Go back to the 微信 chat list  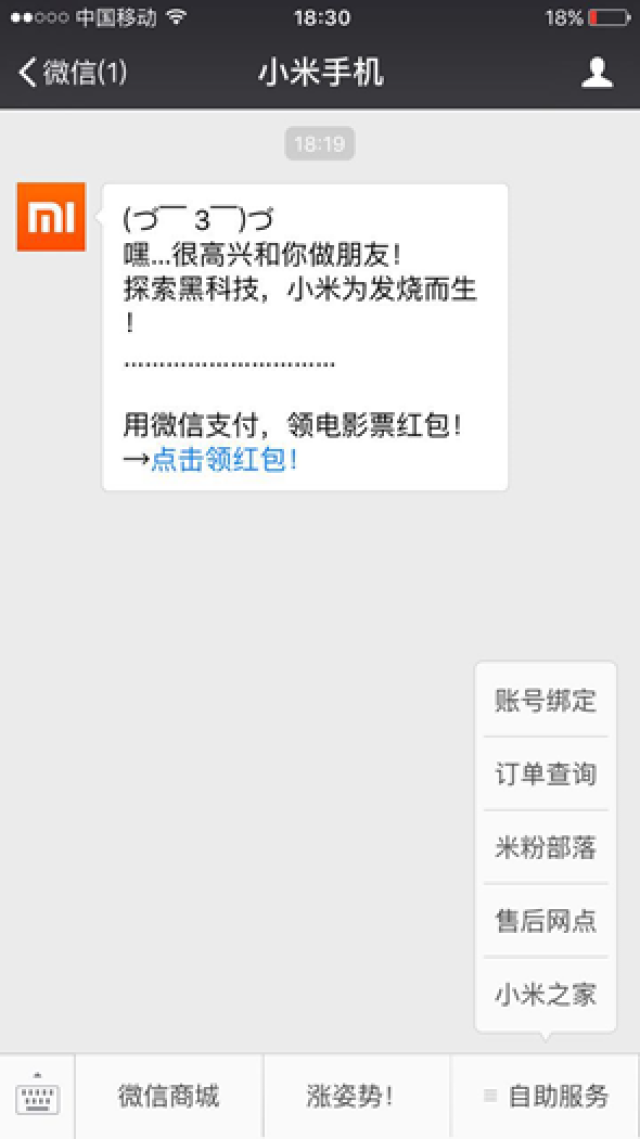73,73
